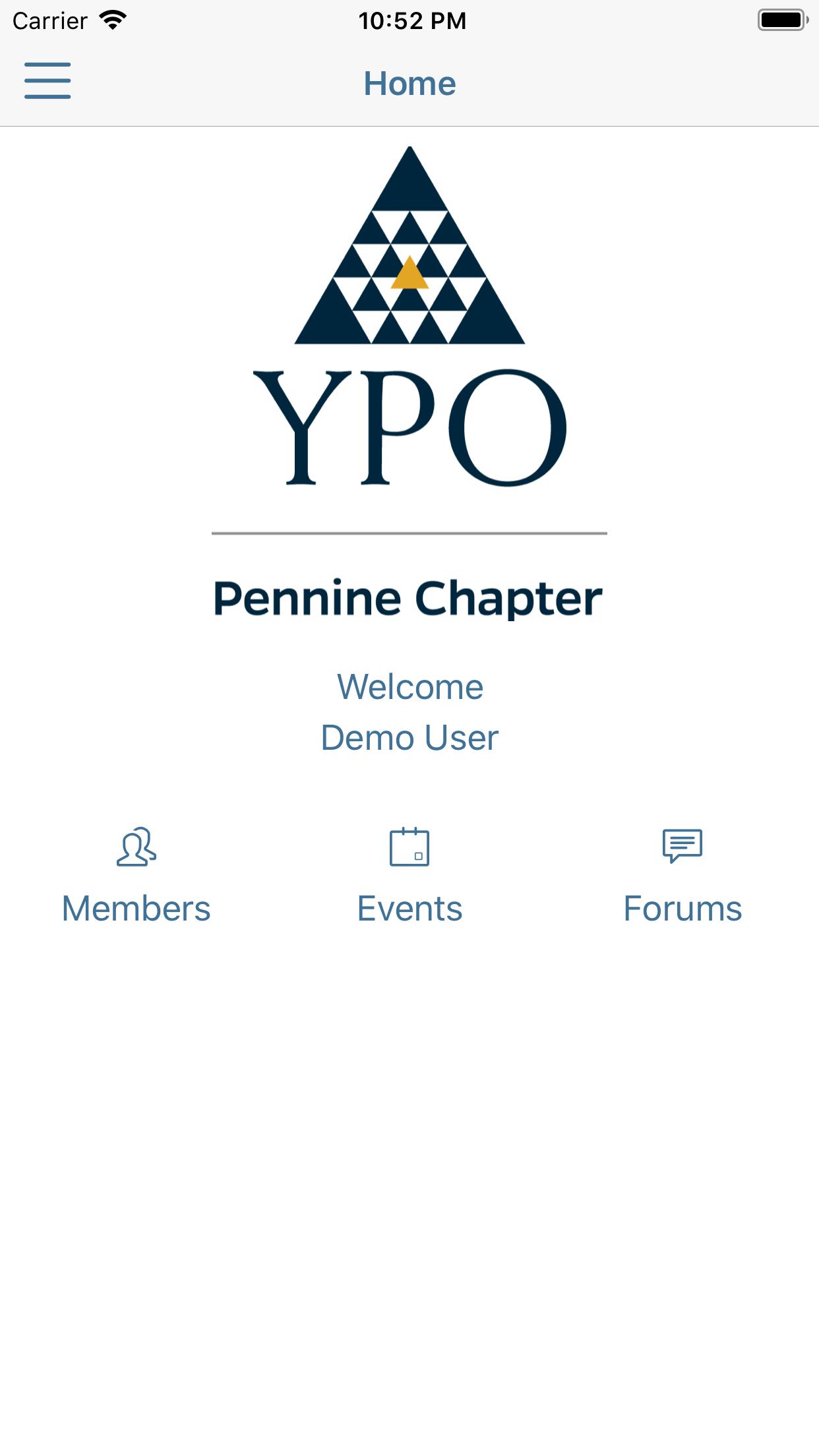Viewport: 819px width, 1456px height.
Task: Select the Home title in the header
Action: click(x=409, y=83)
